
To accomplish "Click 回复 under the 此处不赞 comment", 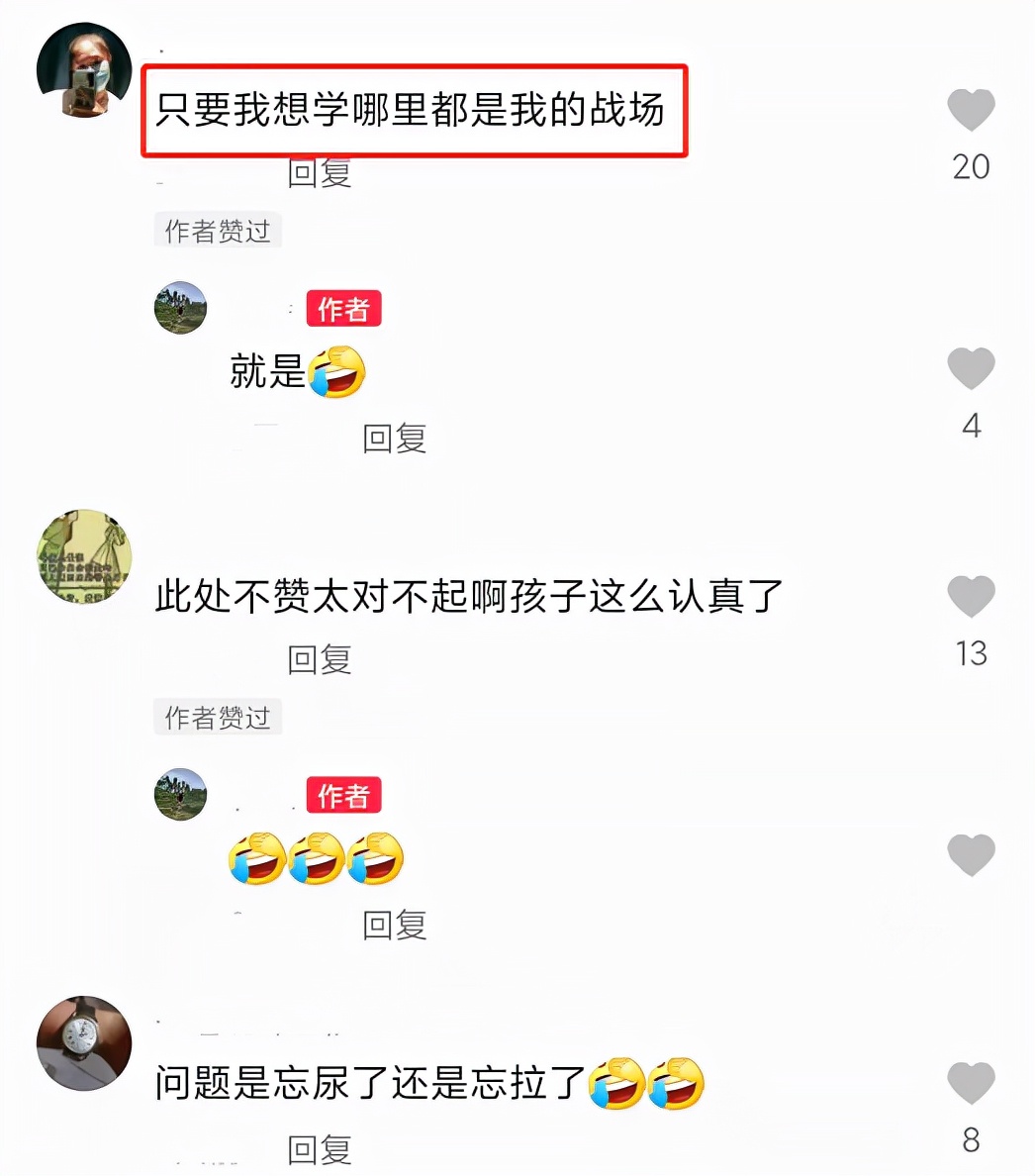I will [x=317, y=659].
